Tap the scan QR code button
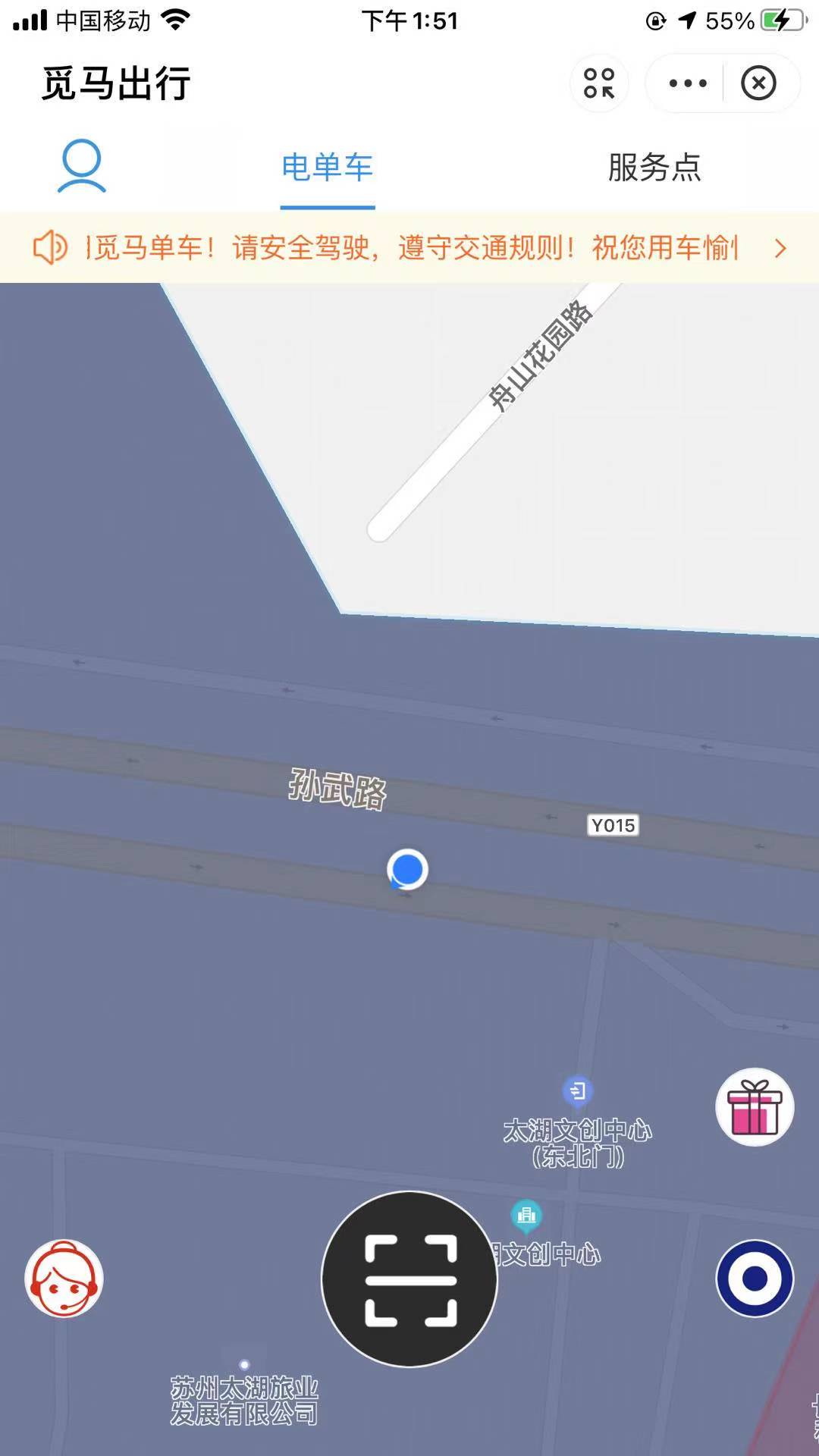 point(409,1279)
